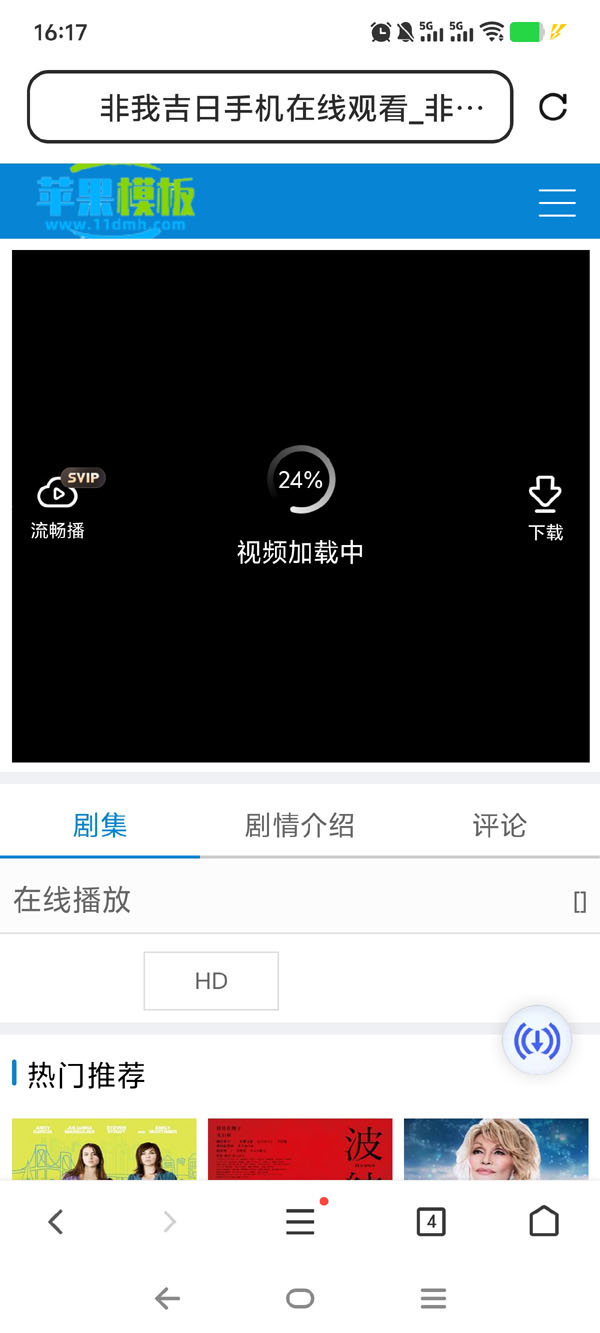Open the site's hamburger menu
This screenshot has width=600, height=1333.
[557, 202]
